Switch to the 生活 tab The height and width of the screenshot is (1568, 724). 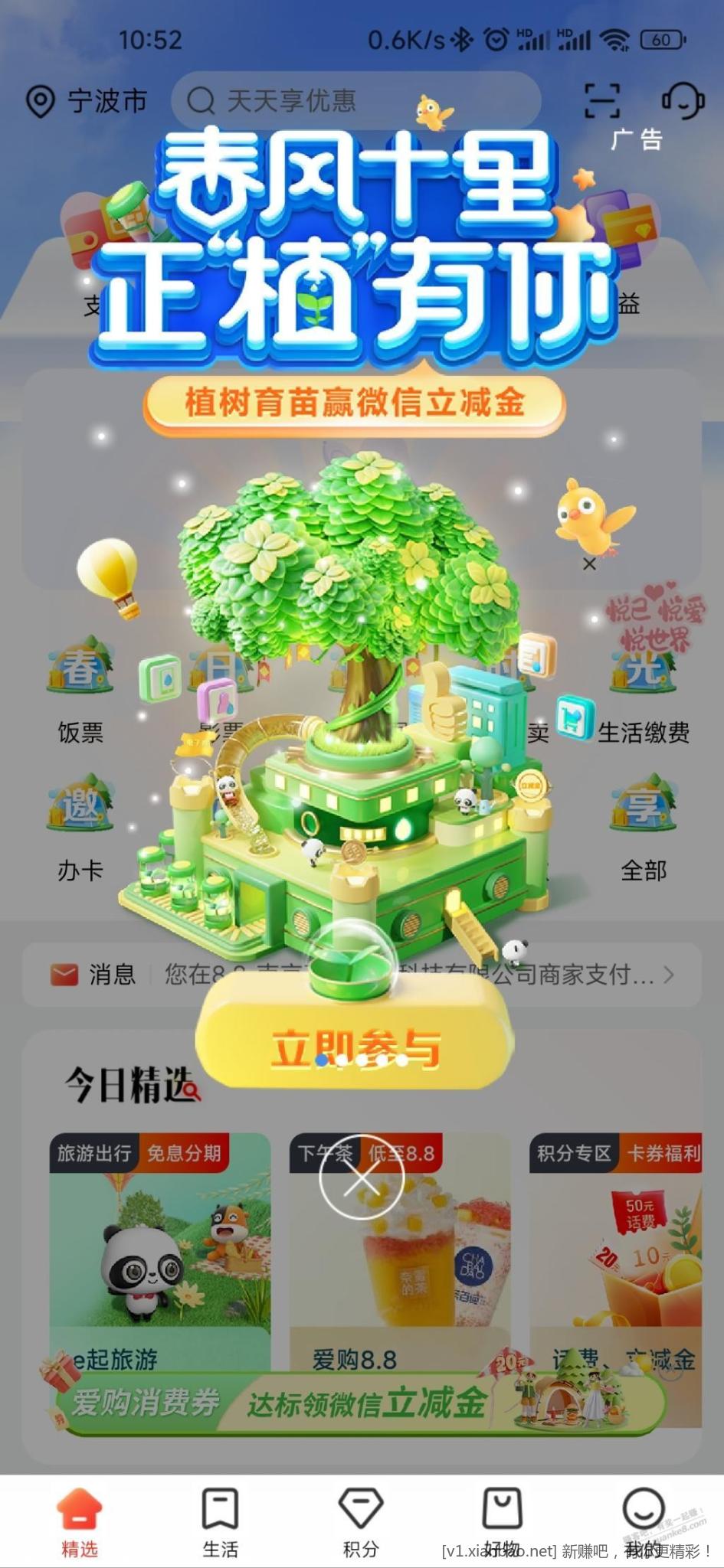pos(220,1522)
